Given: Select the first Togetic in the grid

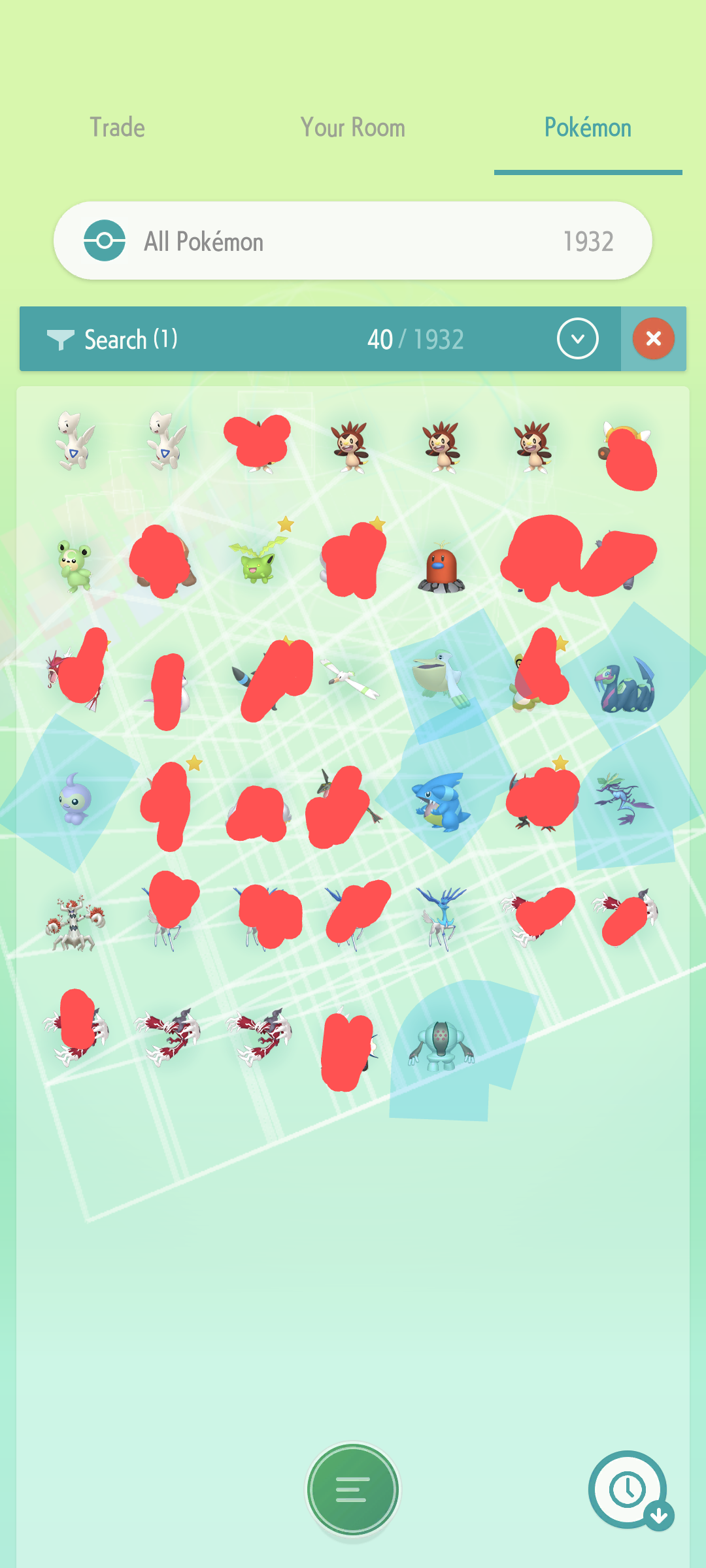Looking at the screenshot, I should [76, 441].
